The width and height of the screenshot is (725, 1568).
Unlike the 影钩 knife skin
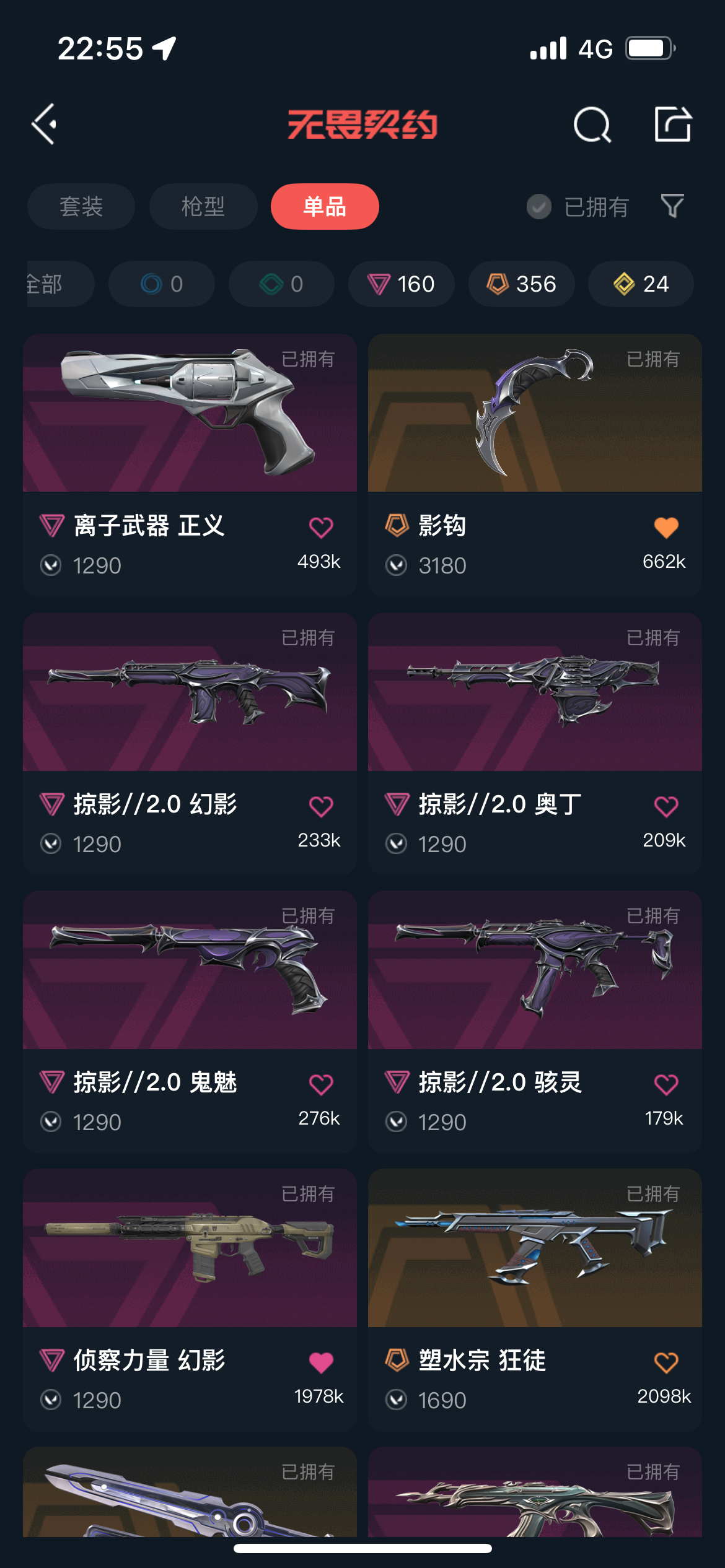(x=666, y=528)
